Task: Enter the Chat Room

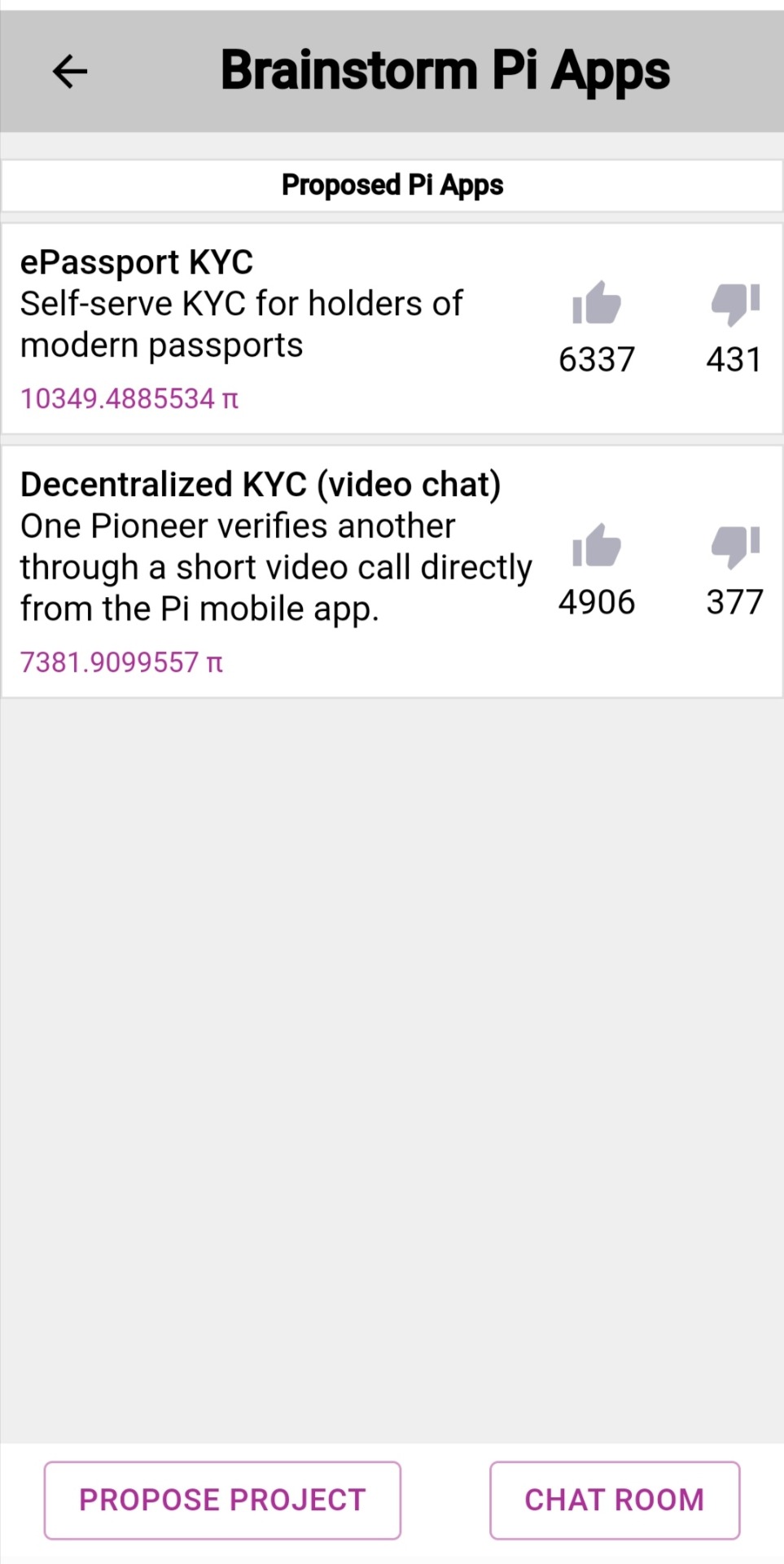Action: coord(615,1500)
